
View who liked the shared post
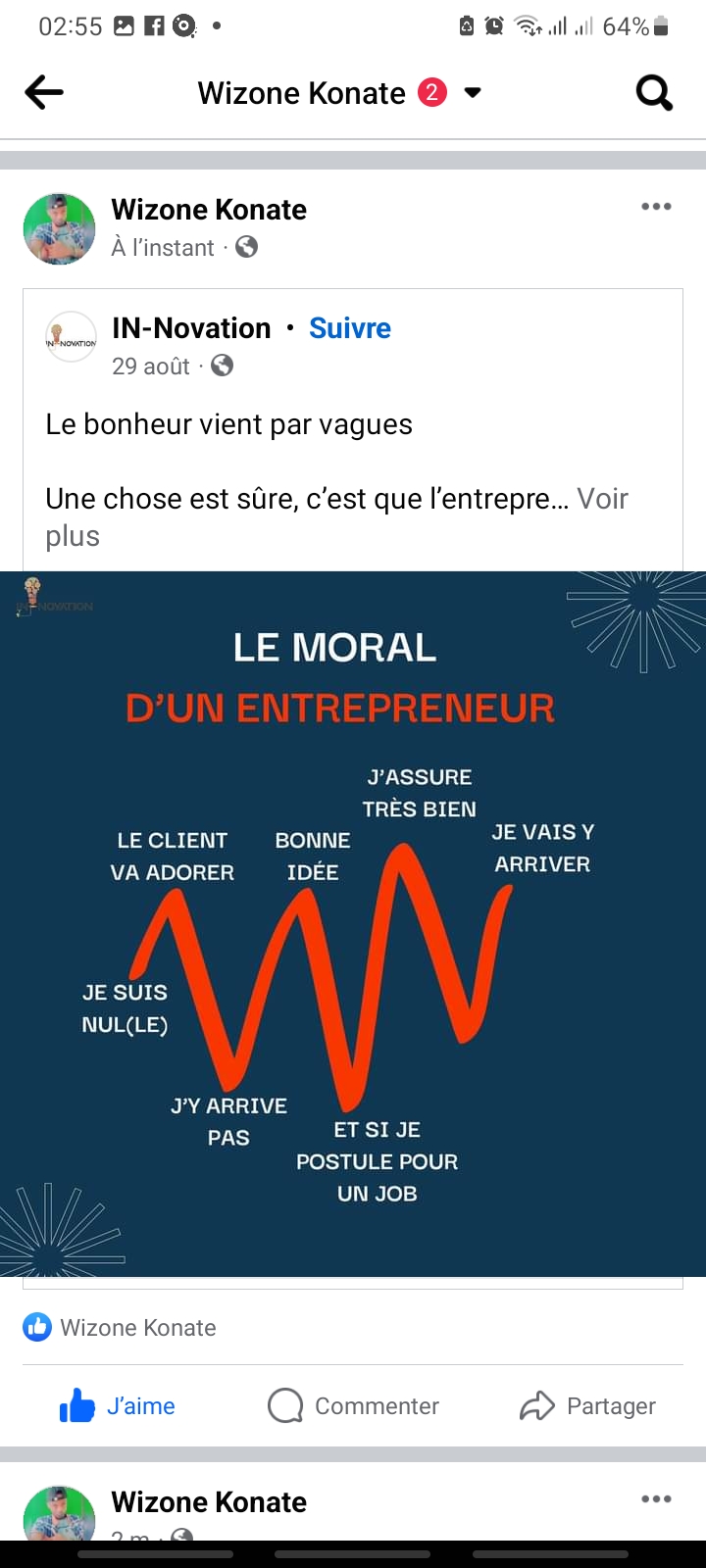[120, 1328]
